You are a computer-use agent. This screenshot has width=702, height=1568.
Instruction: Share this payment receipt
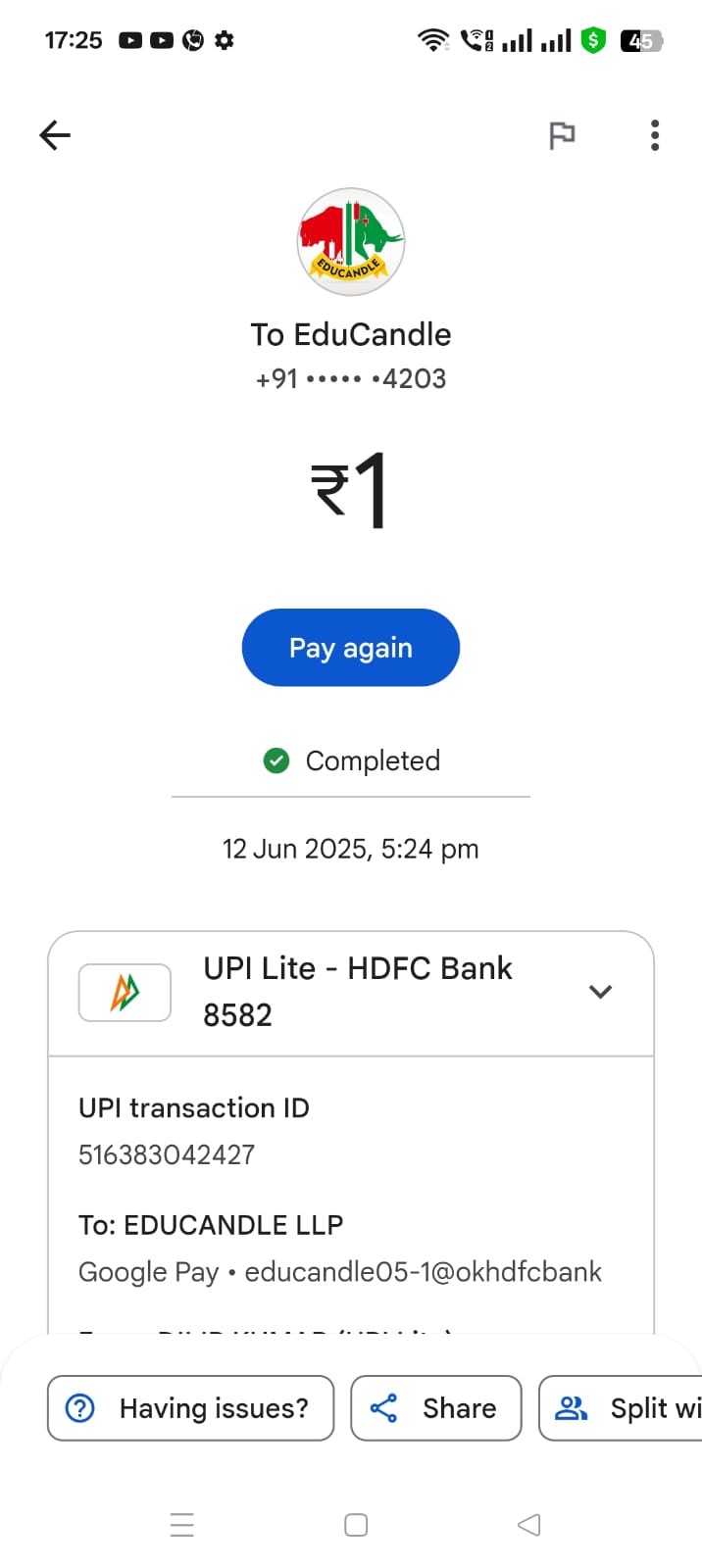[436, 1408]
